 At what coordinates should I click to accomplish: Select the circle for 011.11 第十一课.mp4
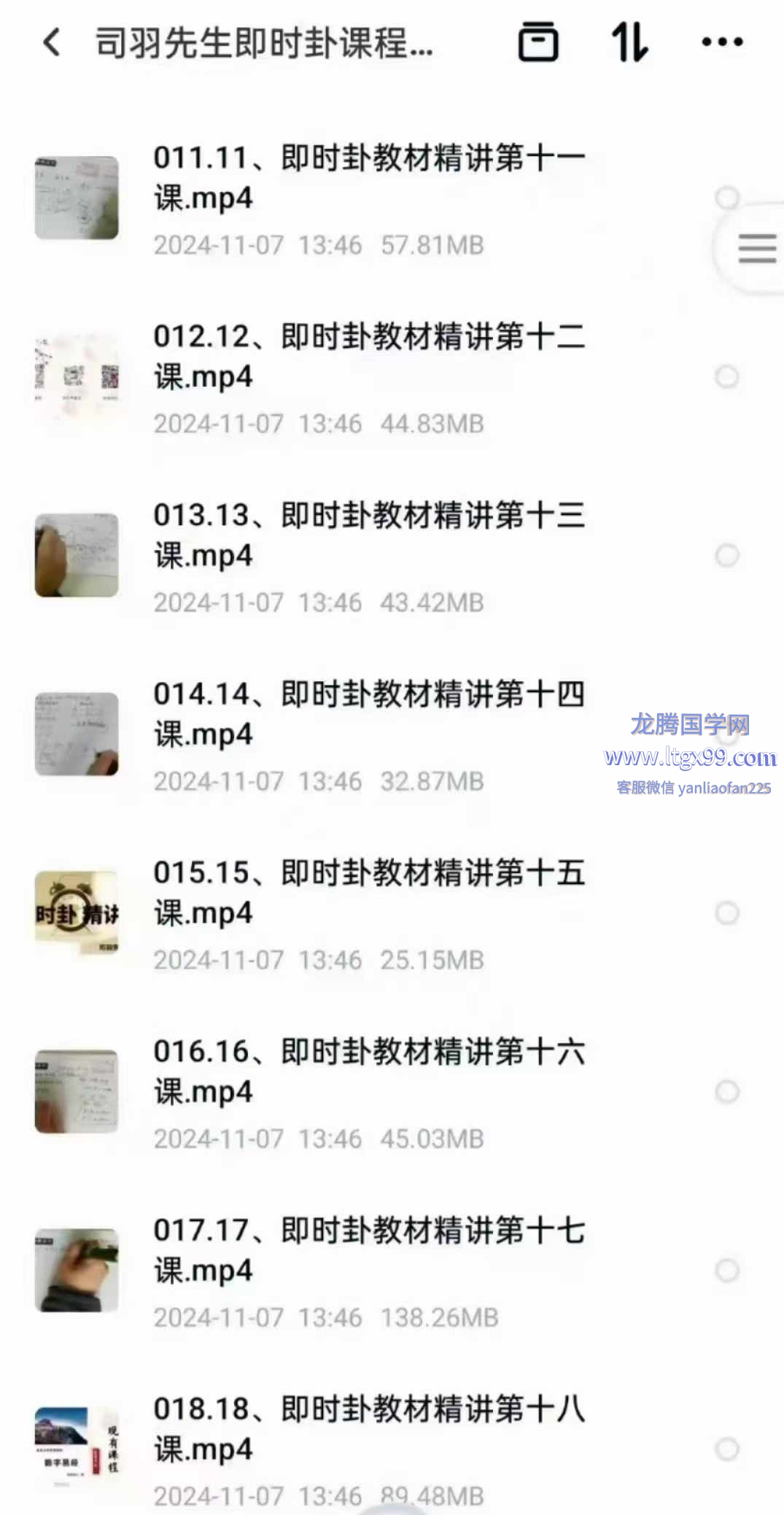pyautogui.click(x=726, y=198)
